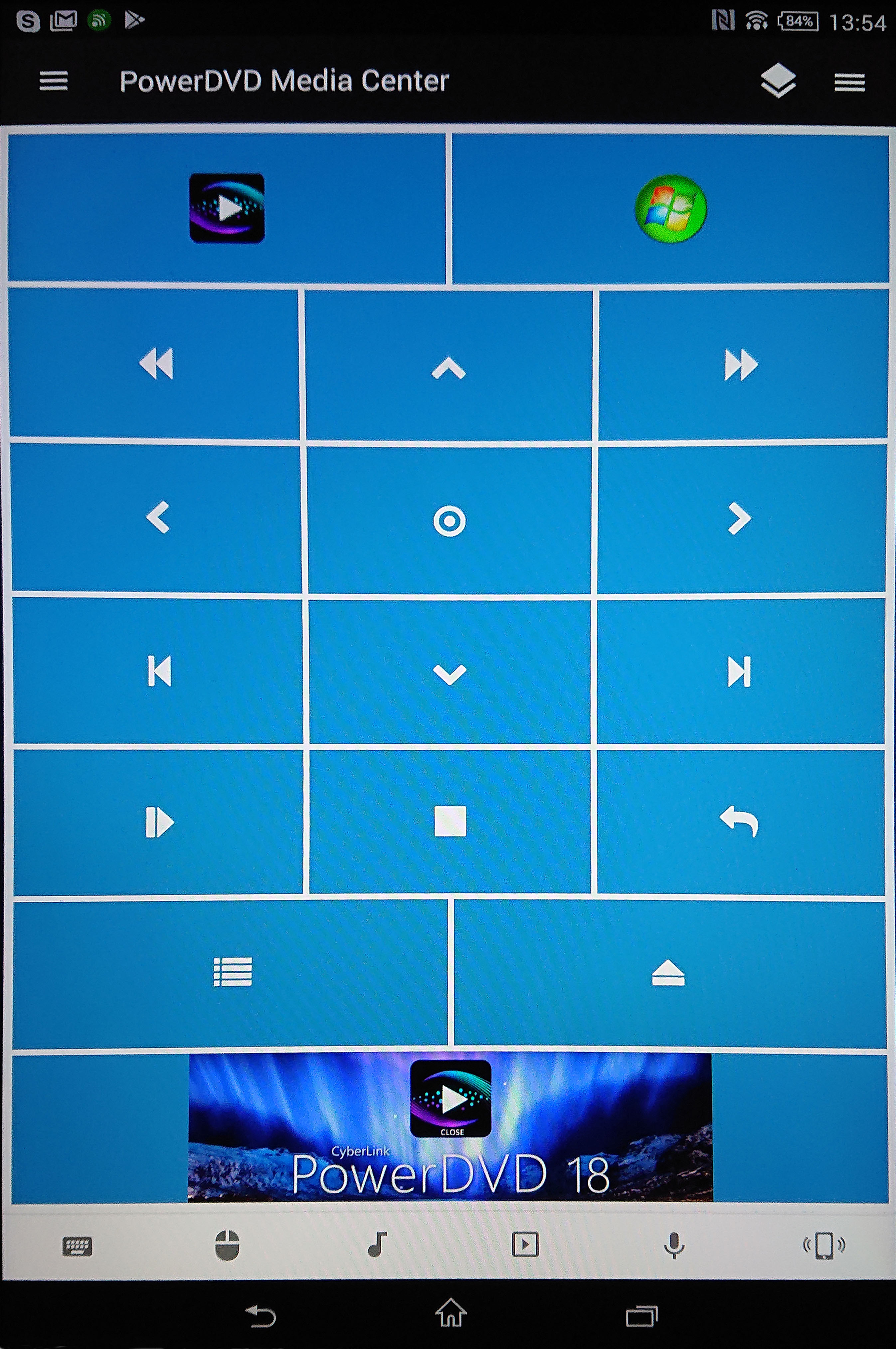
Task: Switch to the mouse control tab
Action: pos(227,1245)
